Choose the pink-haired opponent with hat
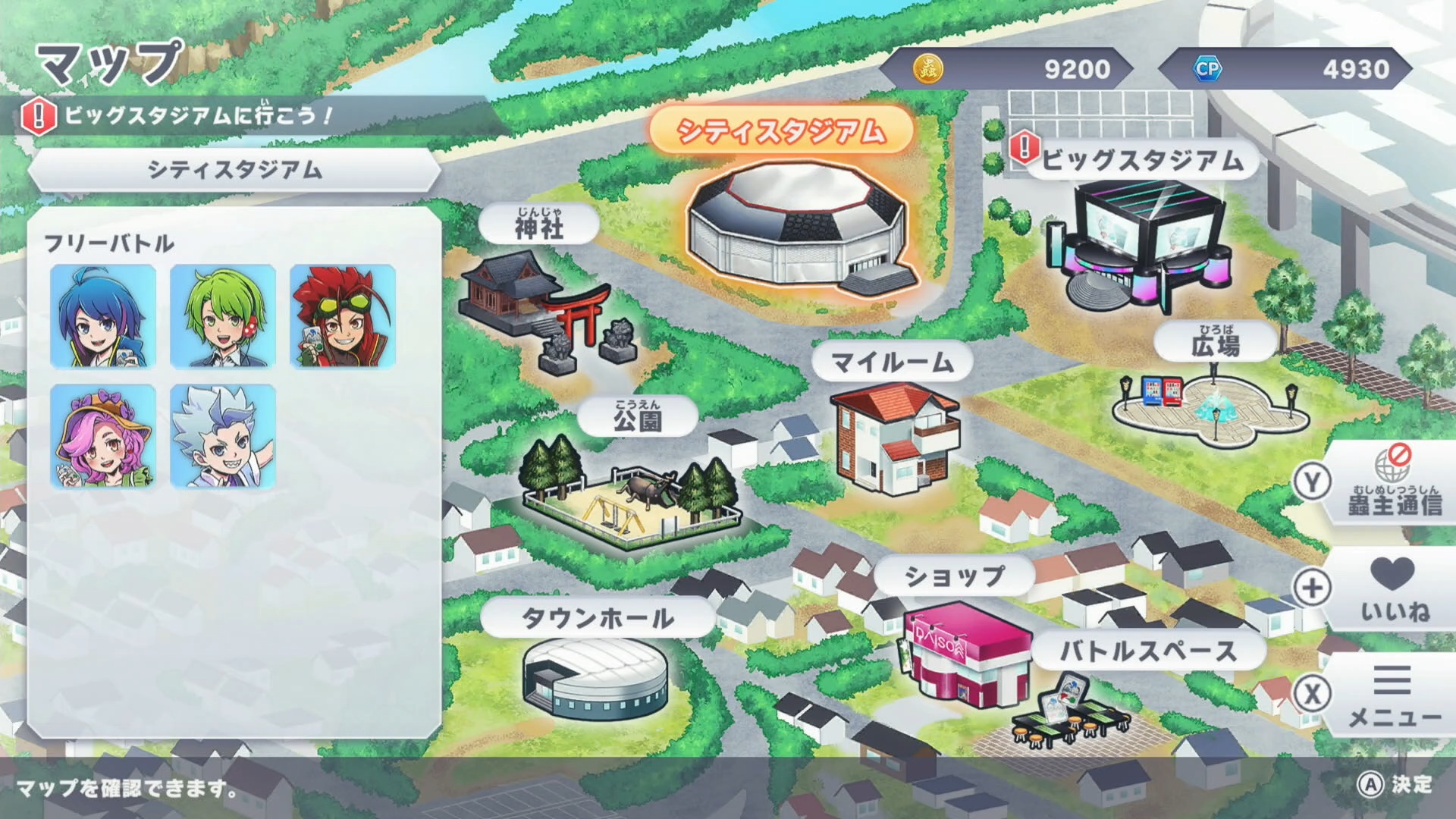Viewport: 1456px width, 819px height. tap(103, 436)
